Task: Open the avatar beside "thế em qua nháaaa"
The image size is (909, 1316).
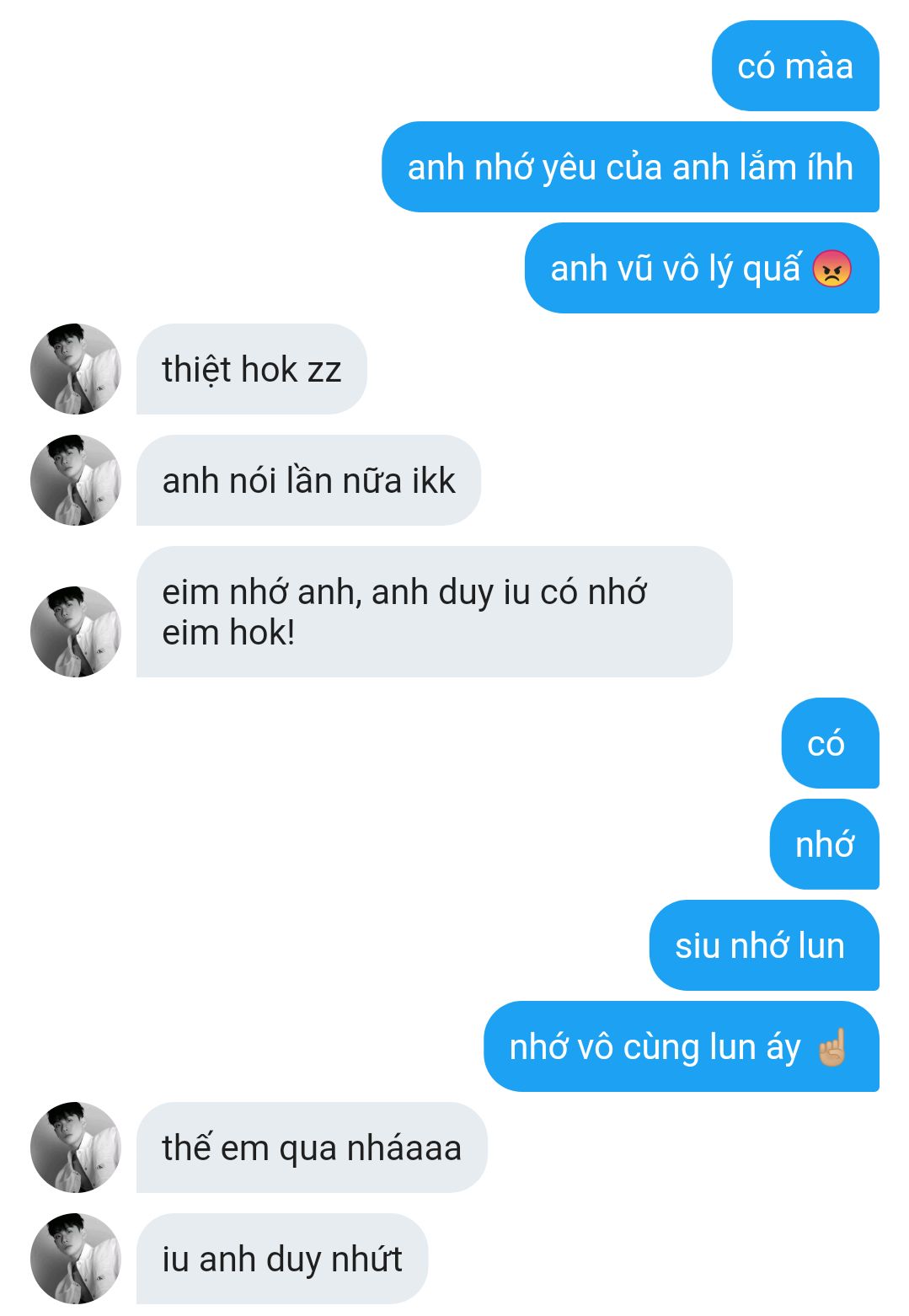Action: pos(76,1147)
